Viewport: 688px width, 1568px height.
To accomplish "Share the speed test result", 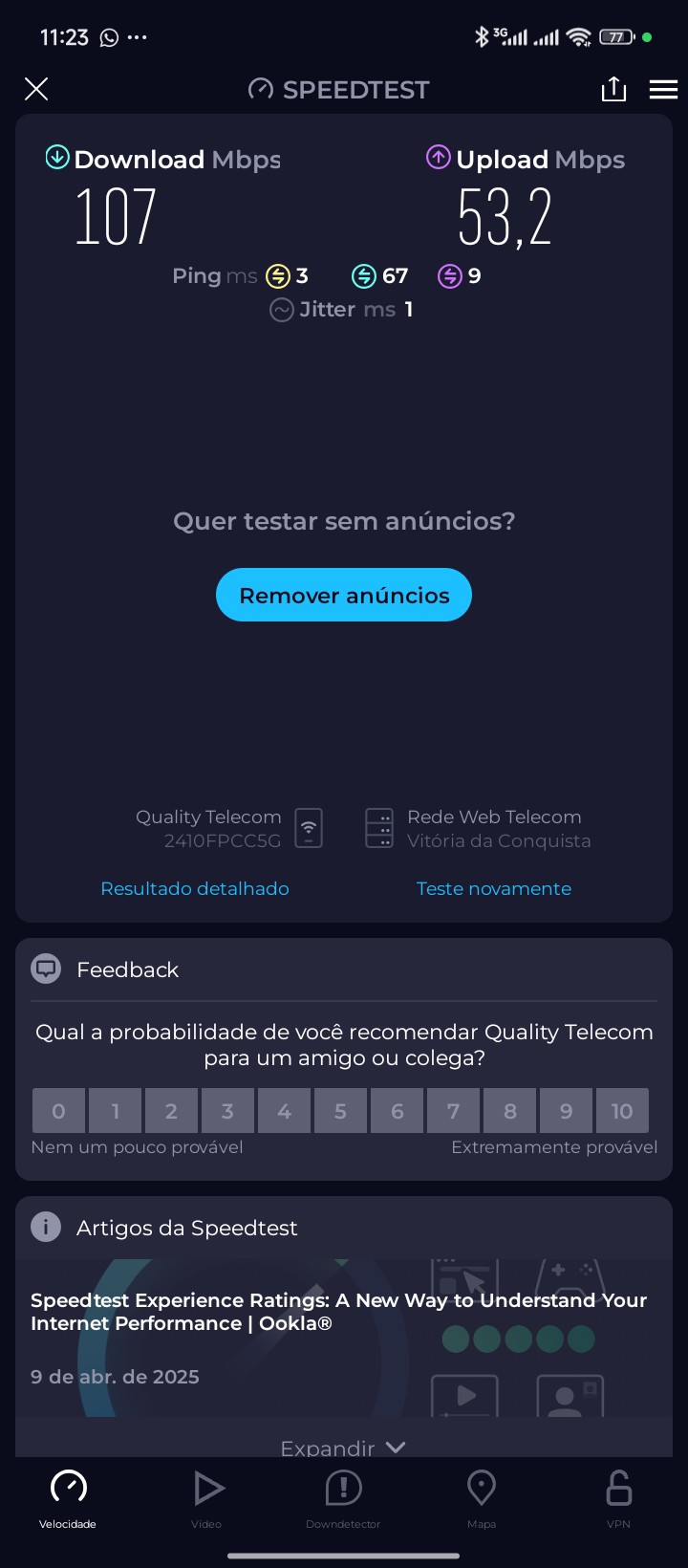I will 613,90.
